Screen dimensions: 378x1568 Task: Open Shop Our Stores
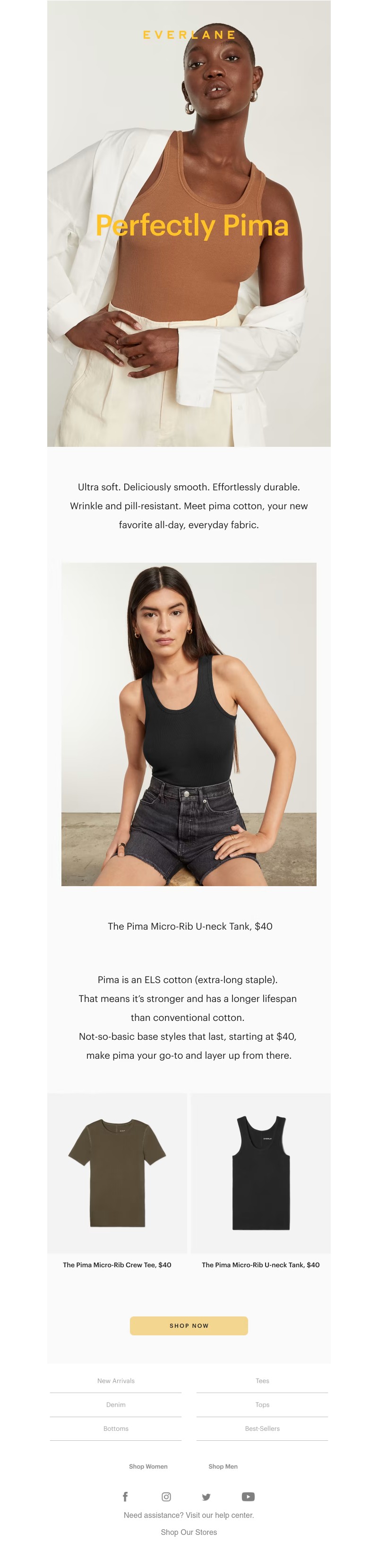(189, 1532)
